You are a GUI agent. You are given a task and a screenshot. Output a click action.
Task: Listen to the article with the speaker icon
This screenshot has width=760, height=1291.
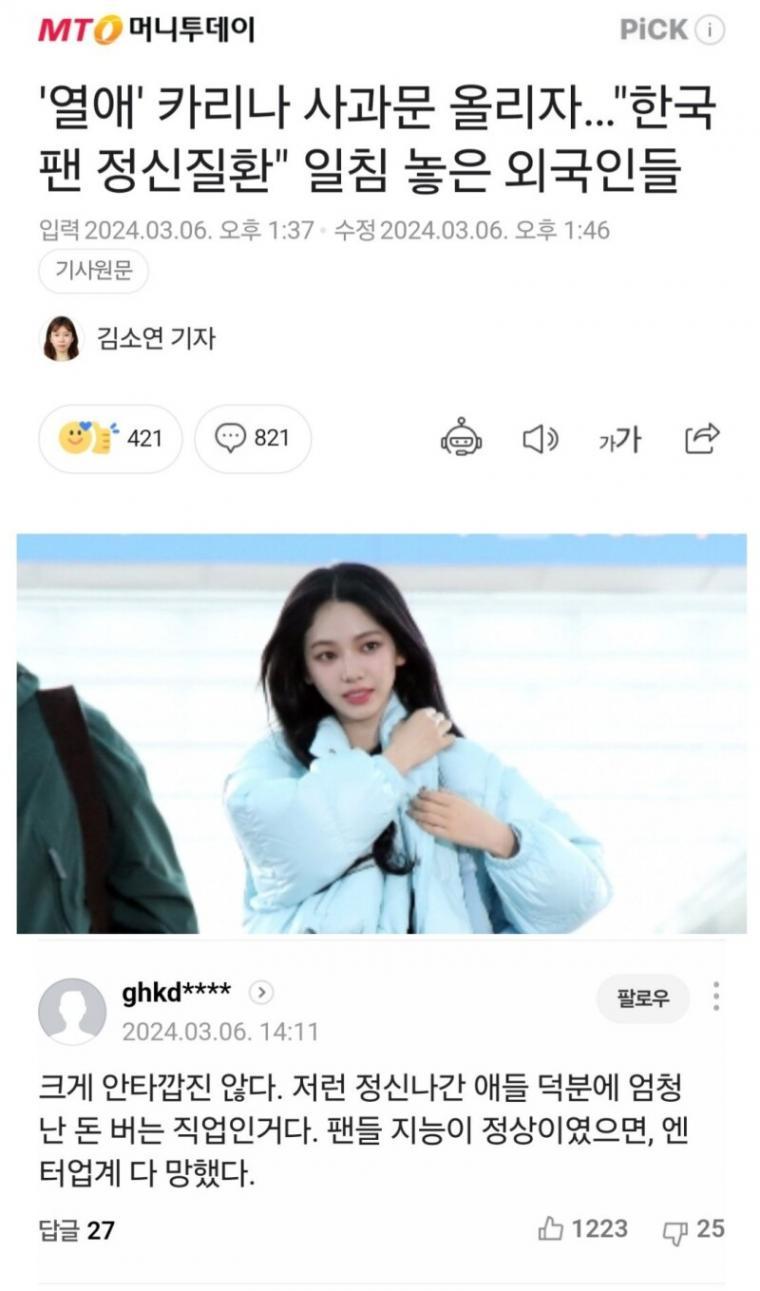tap(540, 438)
